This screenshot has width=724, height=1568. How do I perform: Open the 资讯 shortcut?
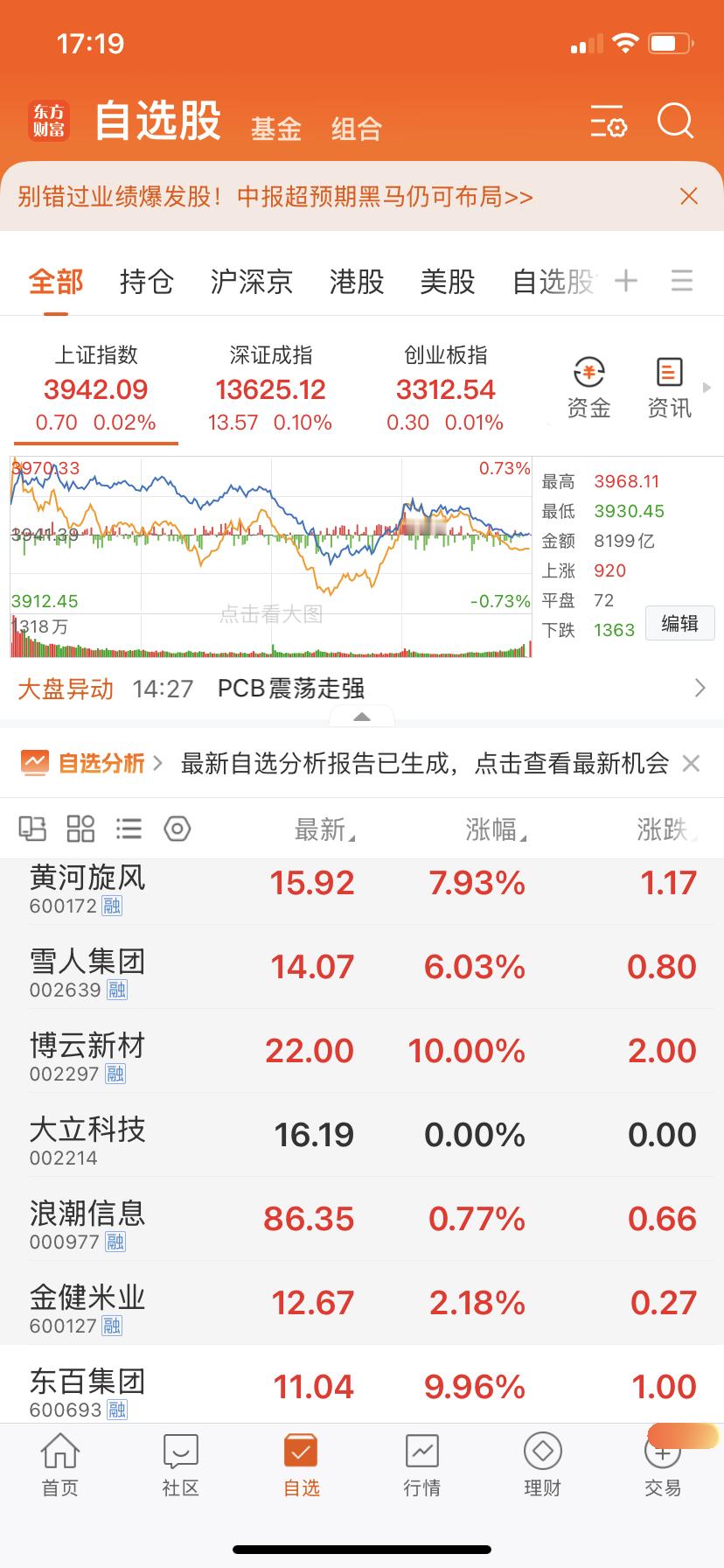coord(669,388)
